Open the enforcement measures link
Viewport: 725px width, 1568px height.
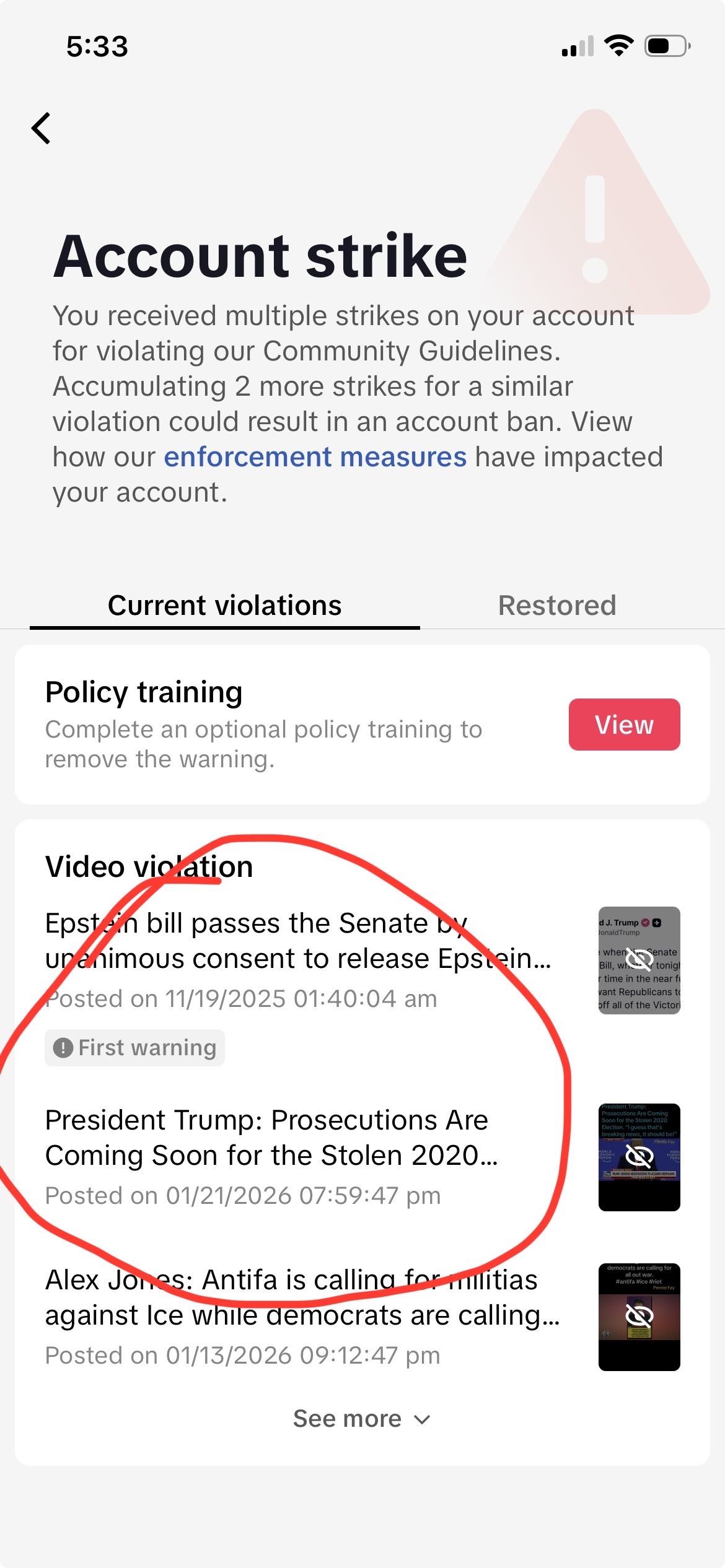click(315, 458)
